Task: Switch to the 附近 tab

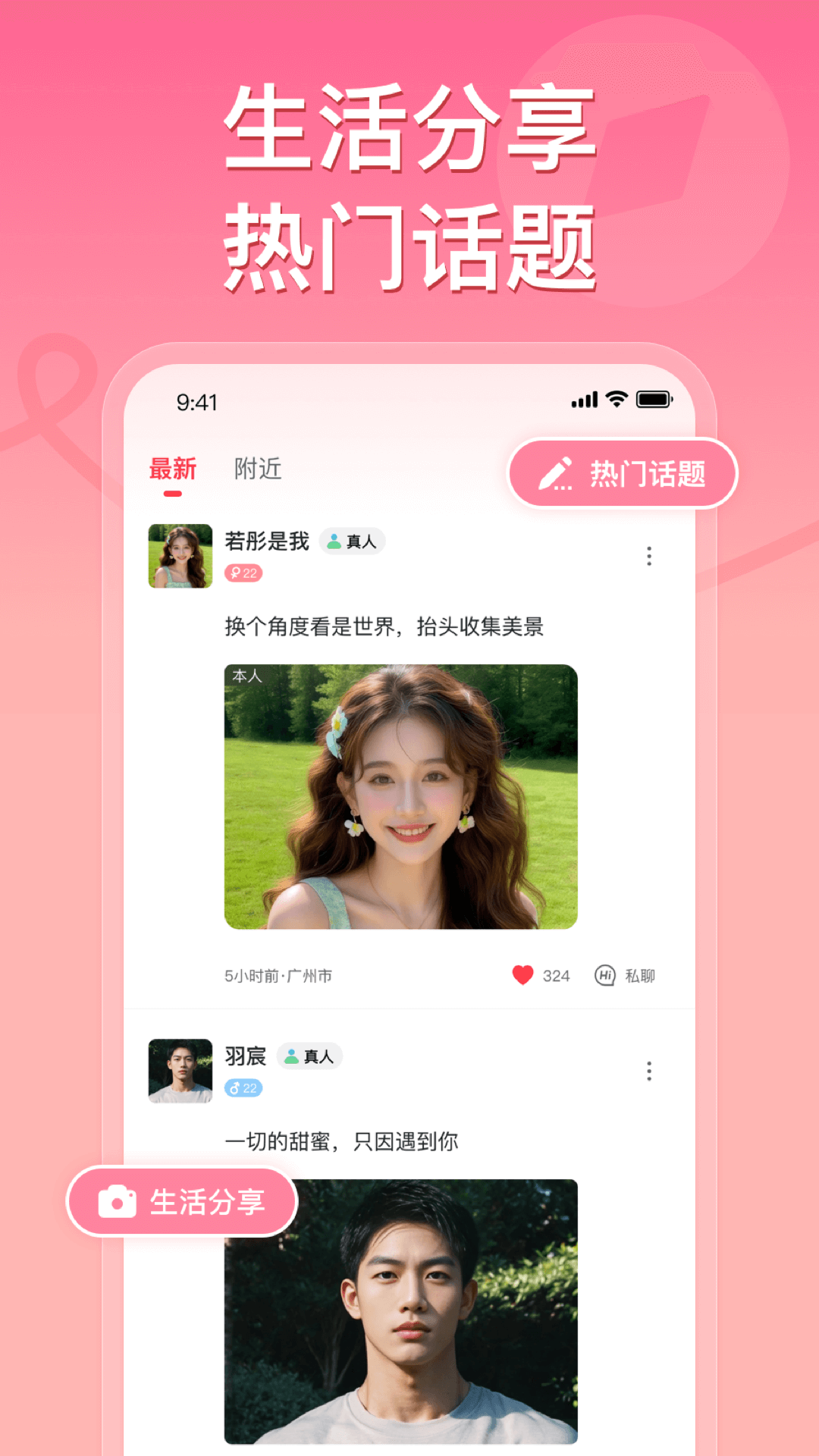Action: click(x=258, y=469)
